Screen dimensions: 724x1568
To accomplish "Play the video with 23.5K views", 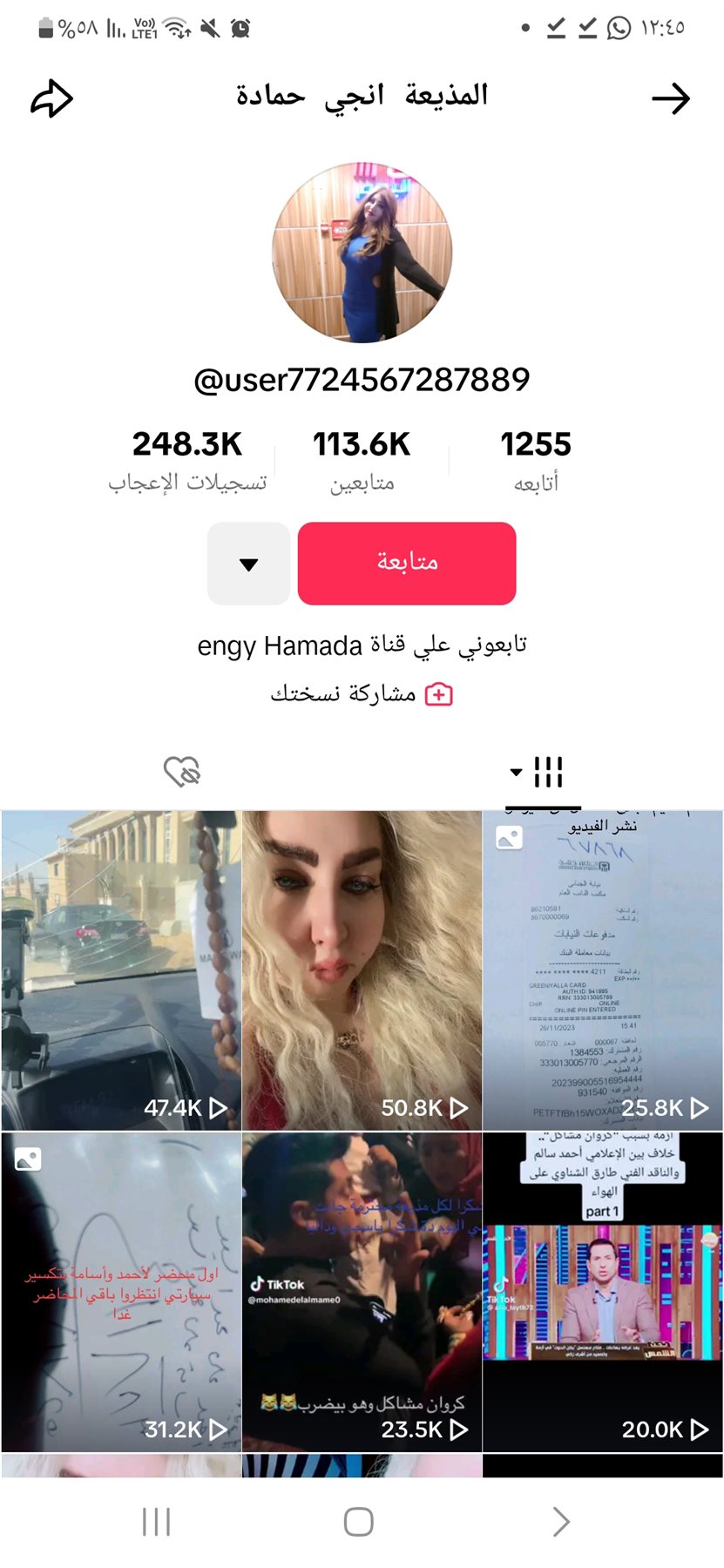I will click(x=362, y=1291).
